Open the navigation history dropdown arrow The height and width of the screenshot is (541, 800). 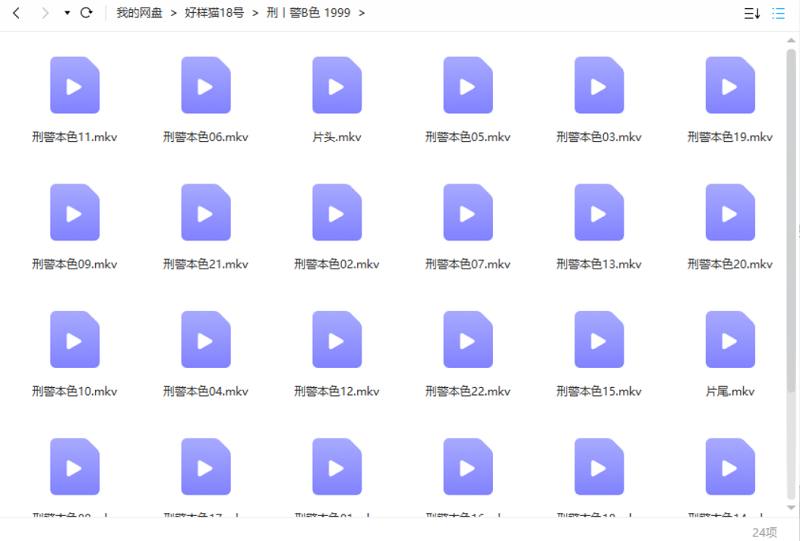[x=67, y=13]
